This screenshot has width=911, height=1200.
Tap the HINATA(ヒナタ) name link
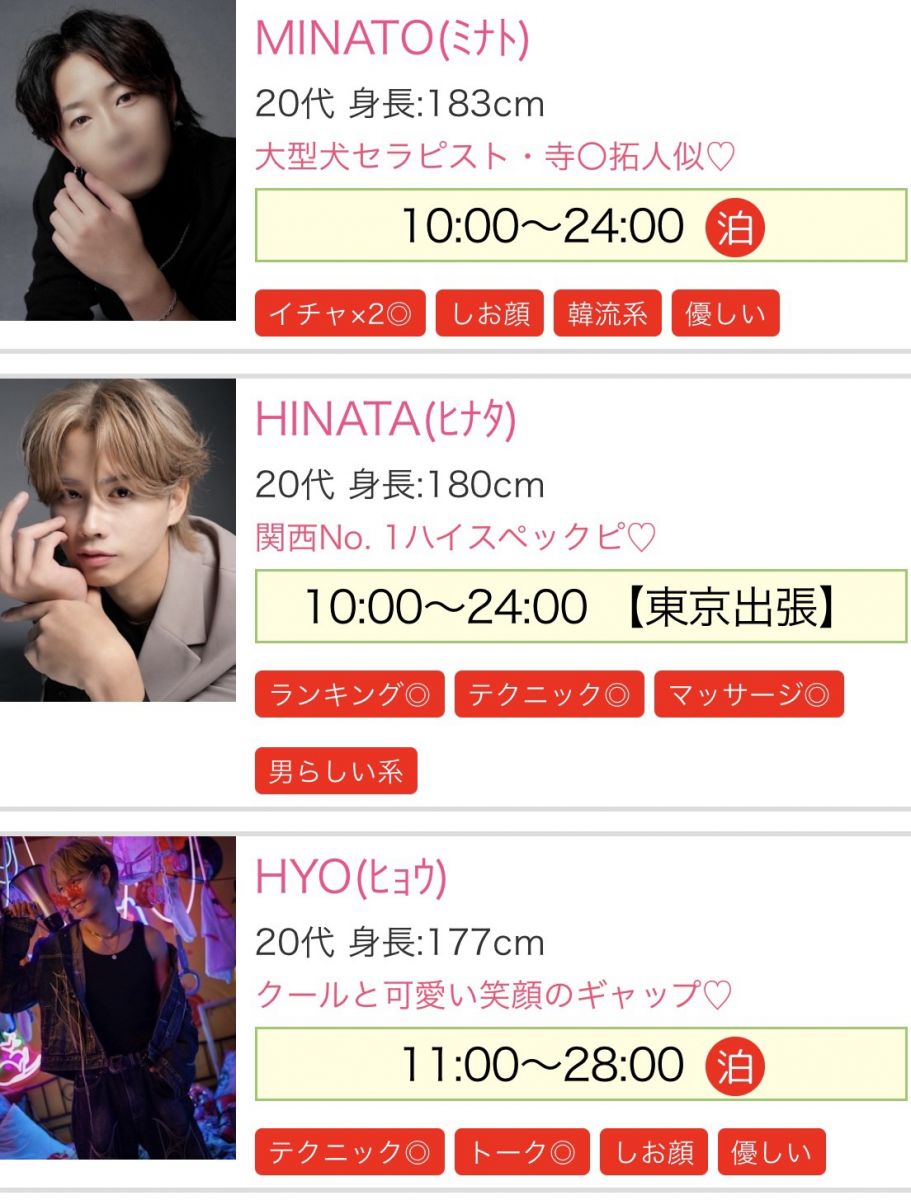pos(386,421)
